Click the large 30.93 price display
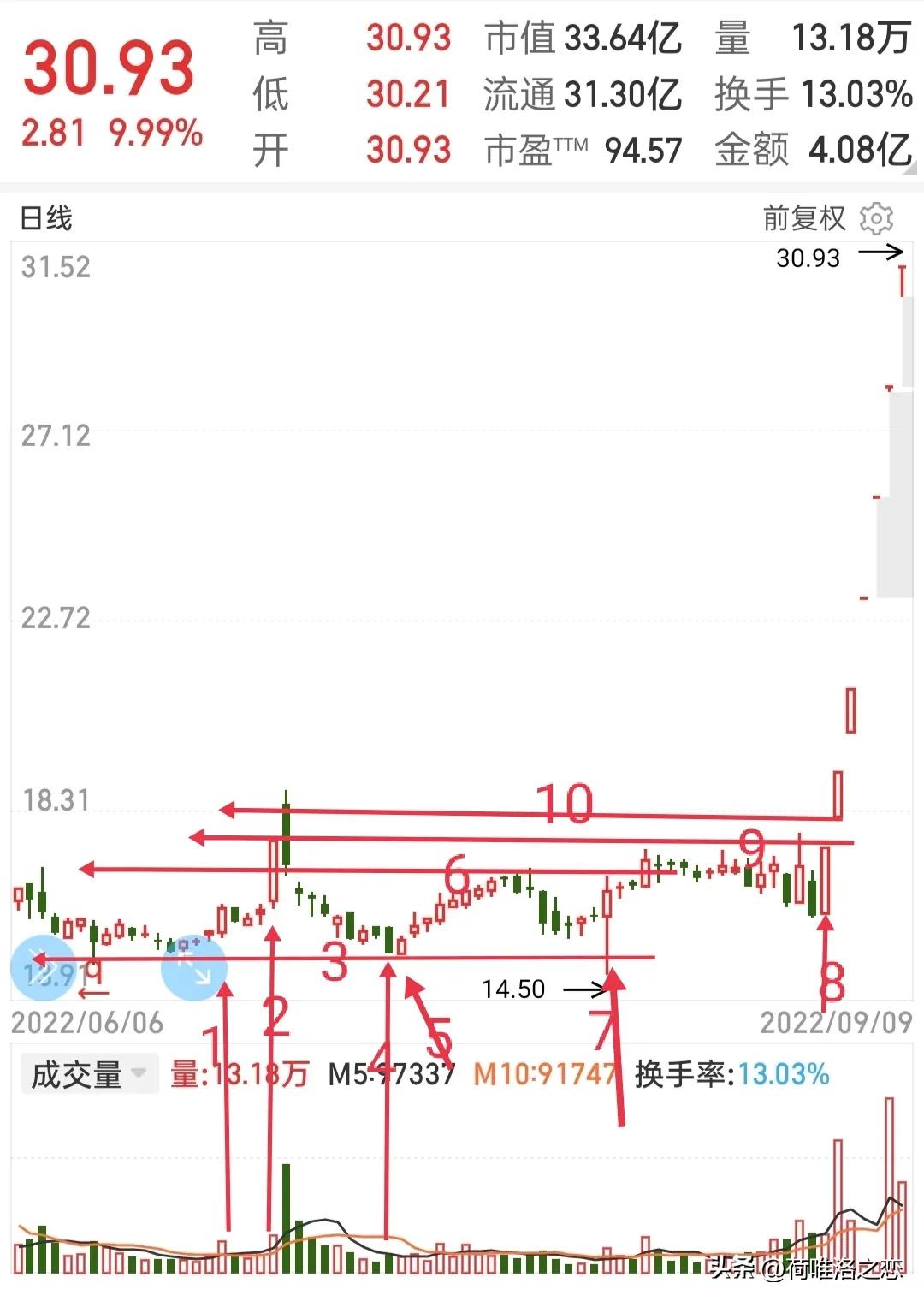Image resolution: width=924 pixels, height=1301 pixels. coord(111,67)
